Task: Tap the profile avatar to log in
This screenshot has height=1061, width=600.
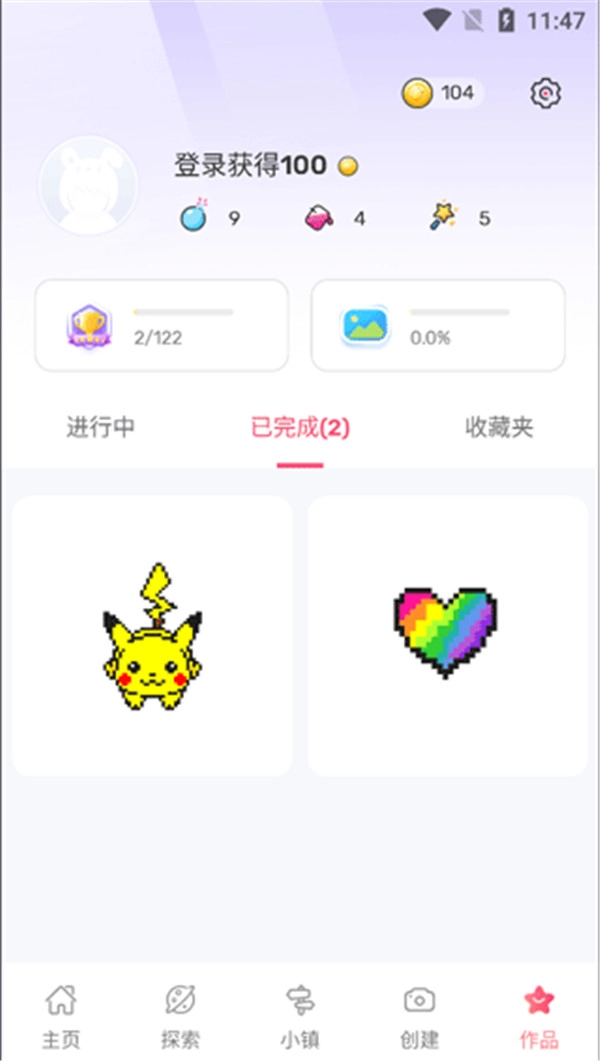Action: (87, 185)
